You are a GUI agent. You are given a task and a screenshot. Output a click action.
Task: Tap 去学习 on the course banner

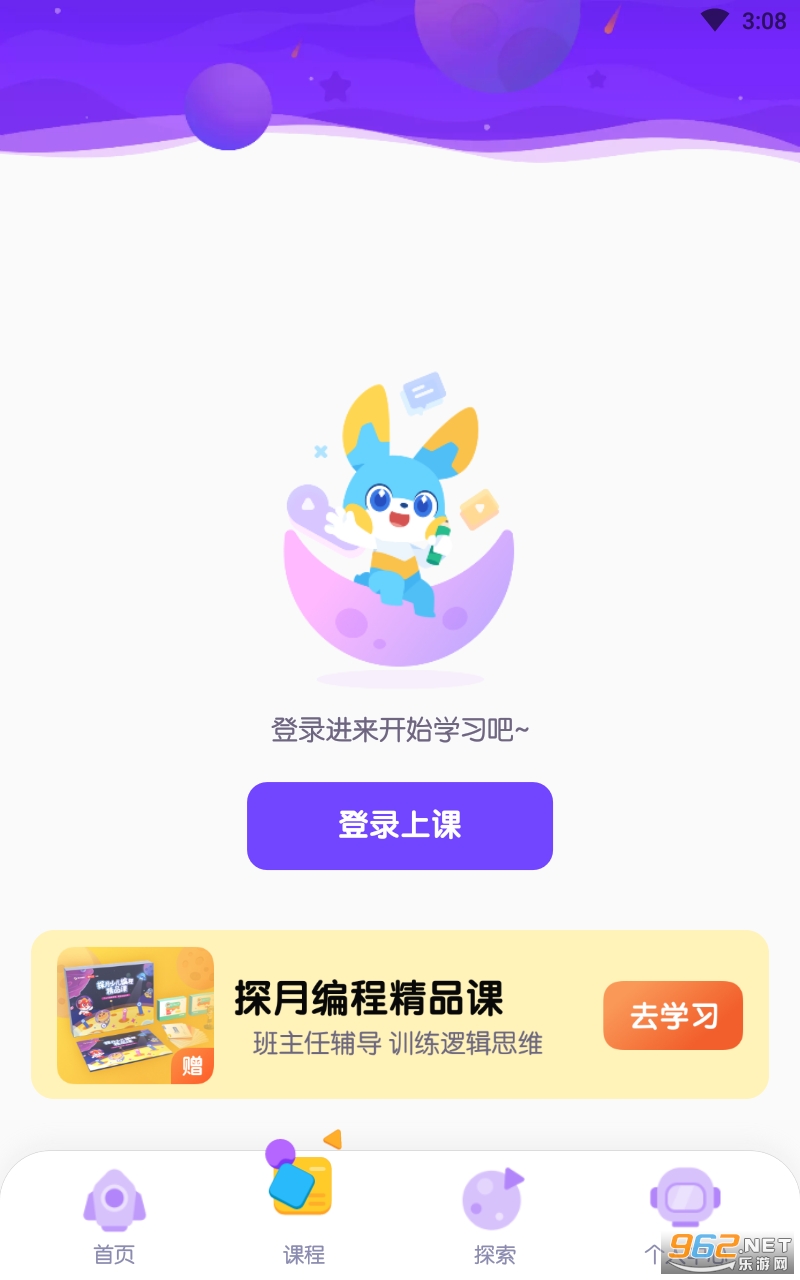(672, 1016)
